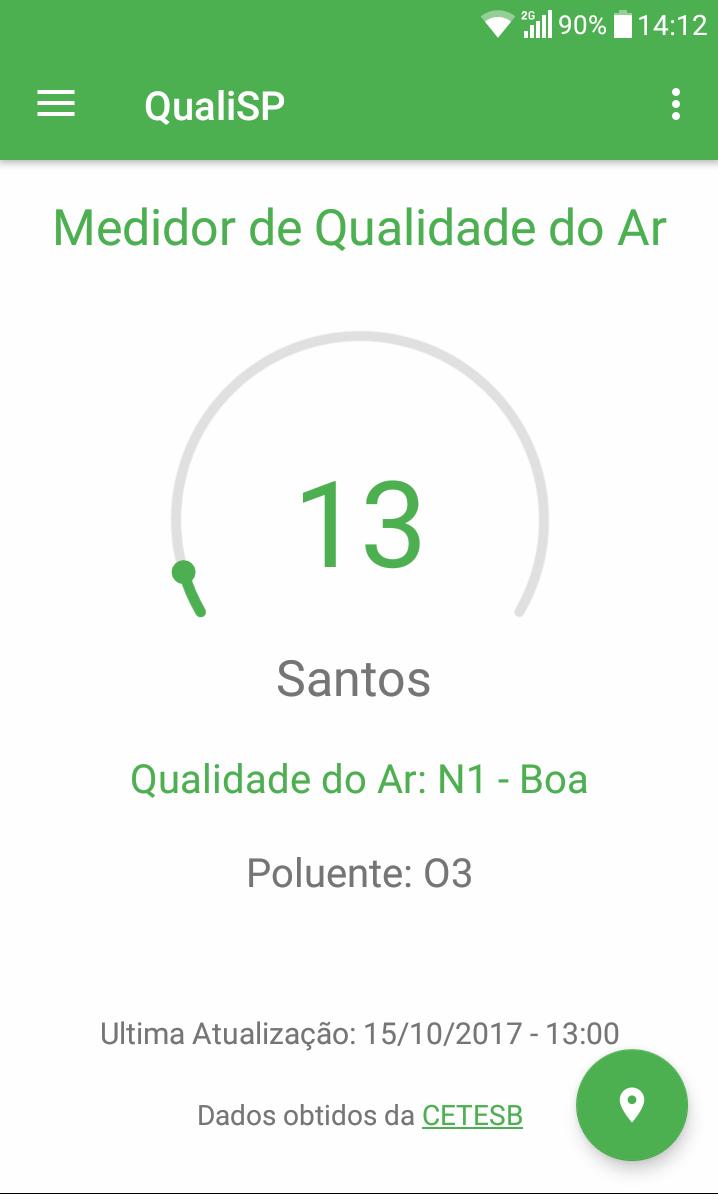Open the hamburger navigation drawer
This screenshot has width=718, height=1194.
[56, 104]
